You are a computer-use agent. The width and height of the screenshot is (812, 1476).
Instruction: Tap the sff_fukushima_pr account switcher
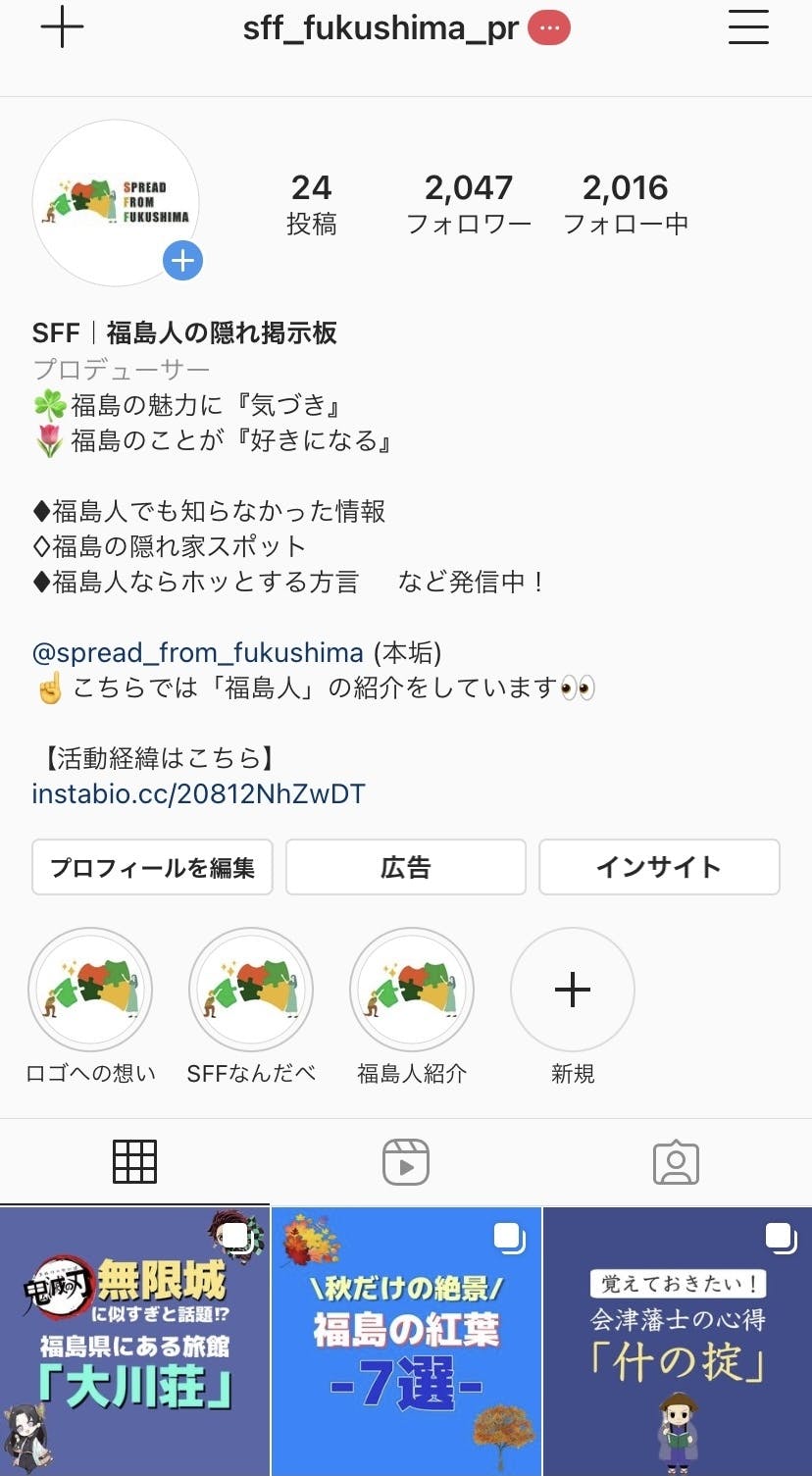pos(381,27)
